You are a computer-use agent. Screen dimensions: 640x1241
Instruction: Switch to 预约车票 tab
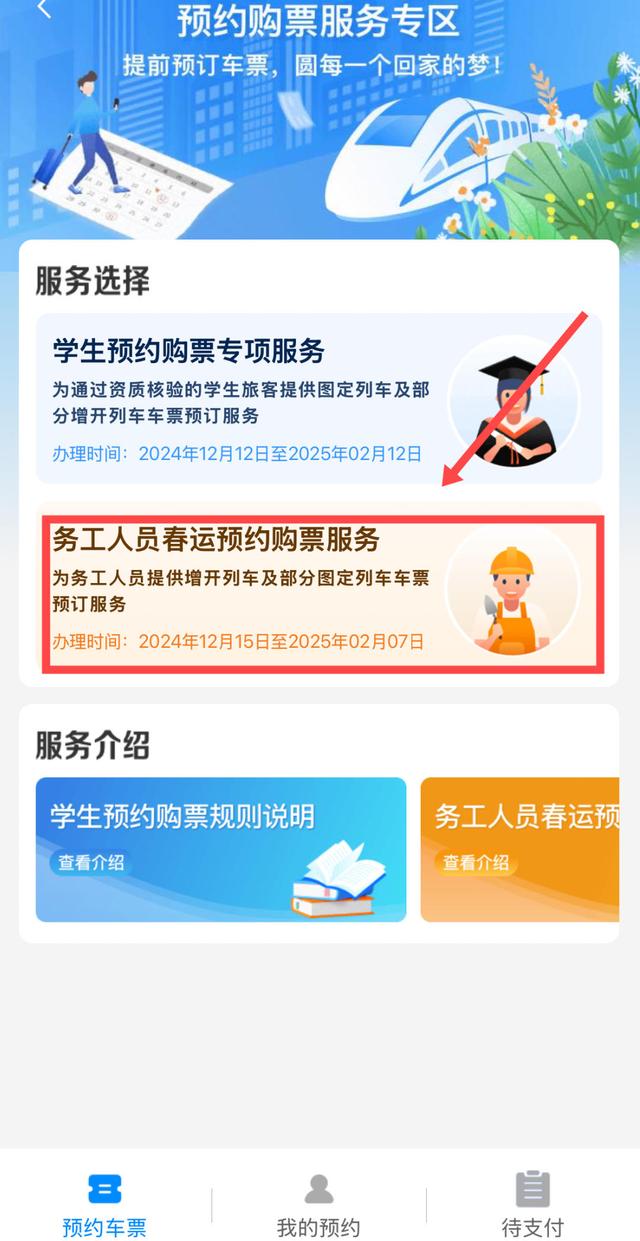click(x=104, y=1205)
